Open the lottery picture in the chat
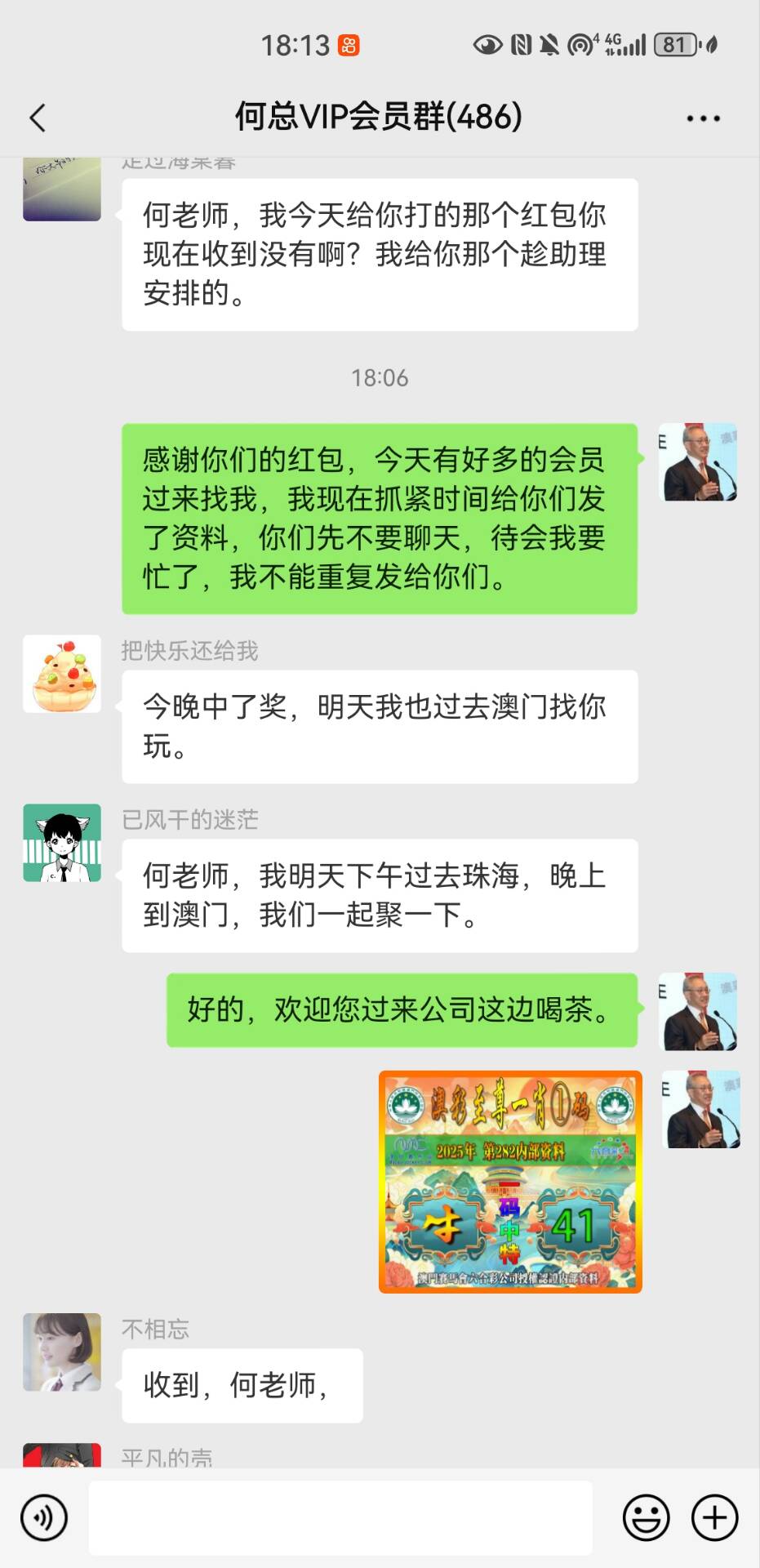 tap(510, 1182)
